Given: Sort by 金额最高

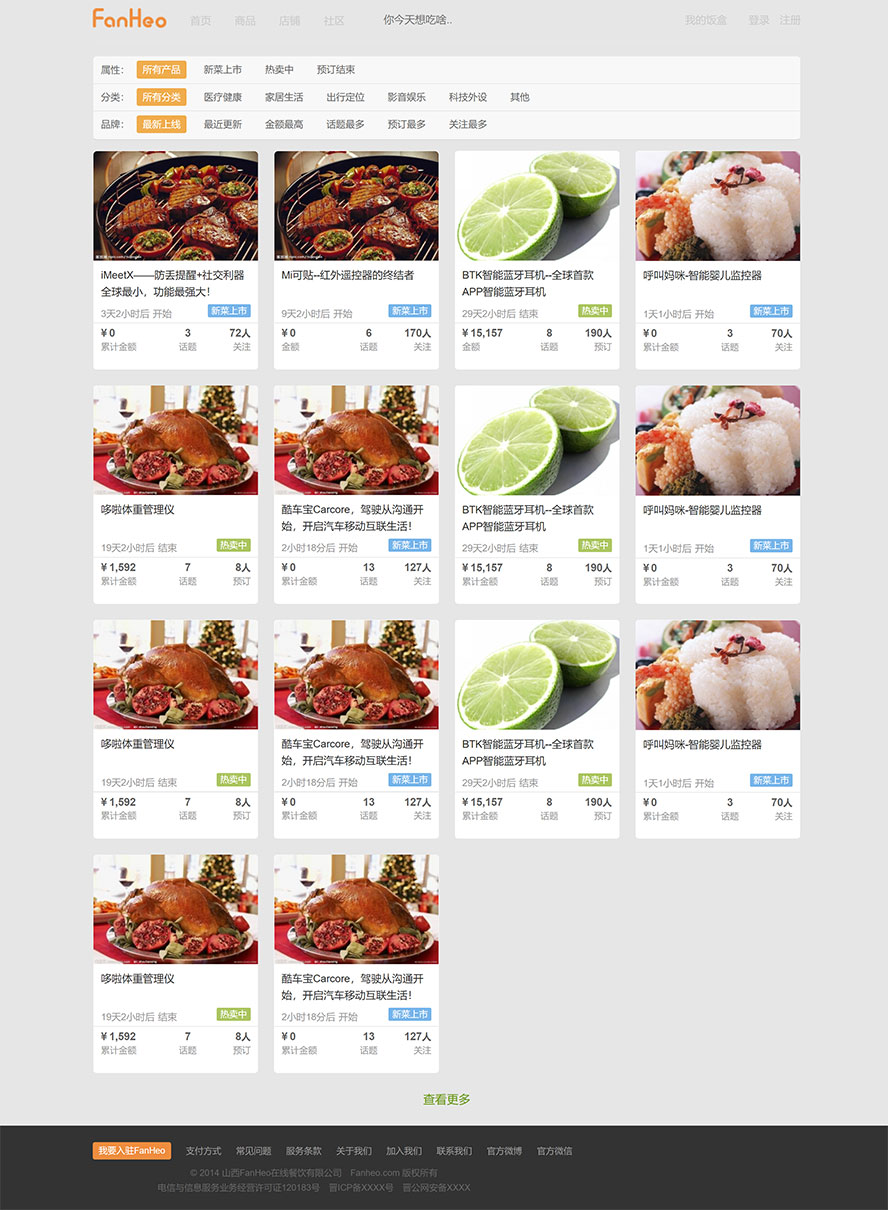Looking at the screenshot, I should pos(283,124).
